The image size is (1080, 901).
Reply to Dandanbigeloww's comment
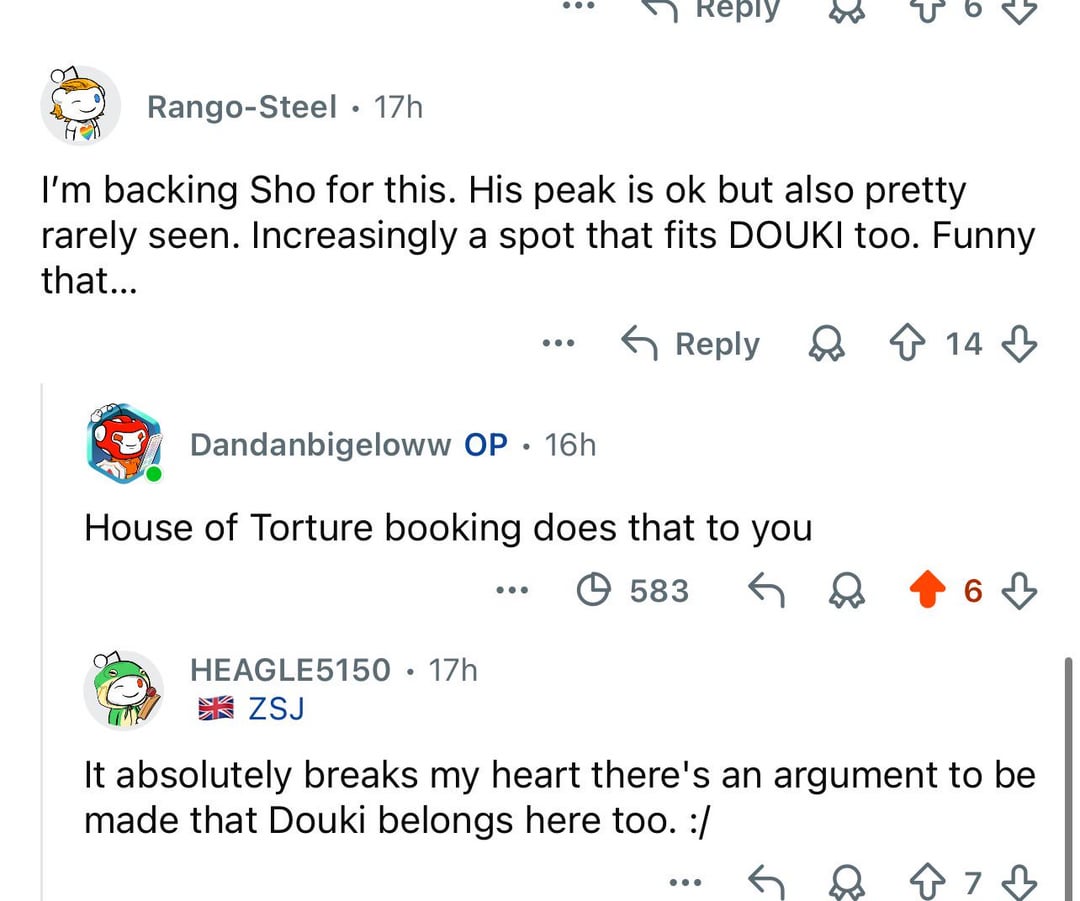click(x=766, y=591)
